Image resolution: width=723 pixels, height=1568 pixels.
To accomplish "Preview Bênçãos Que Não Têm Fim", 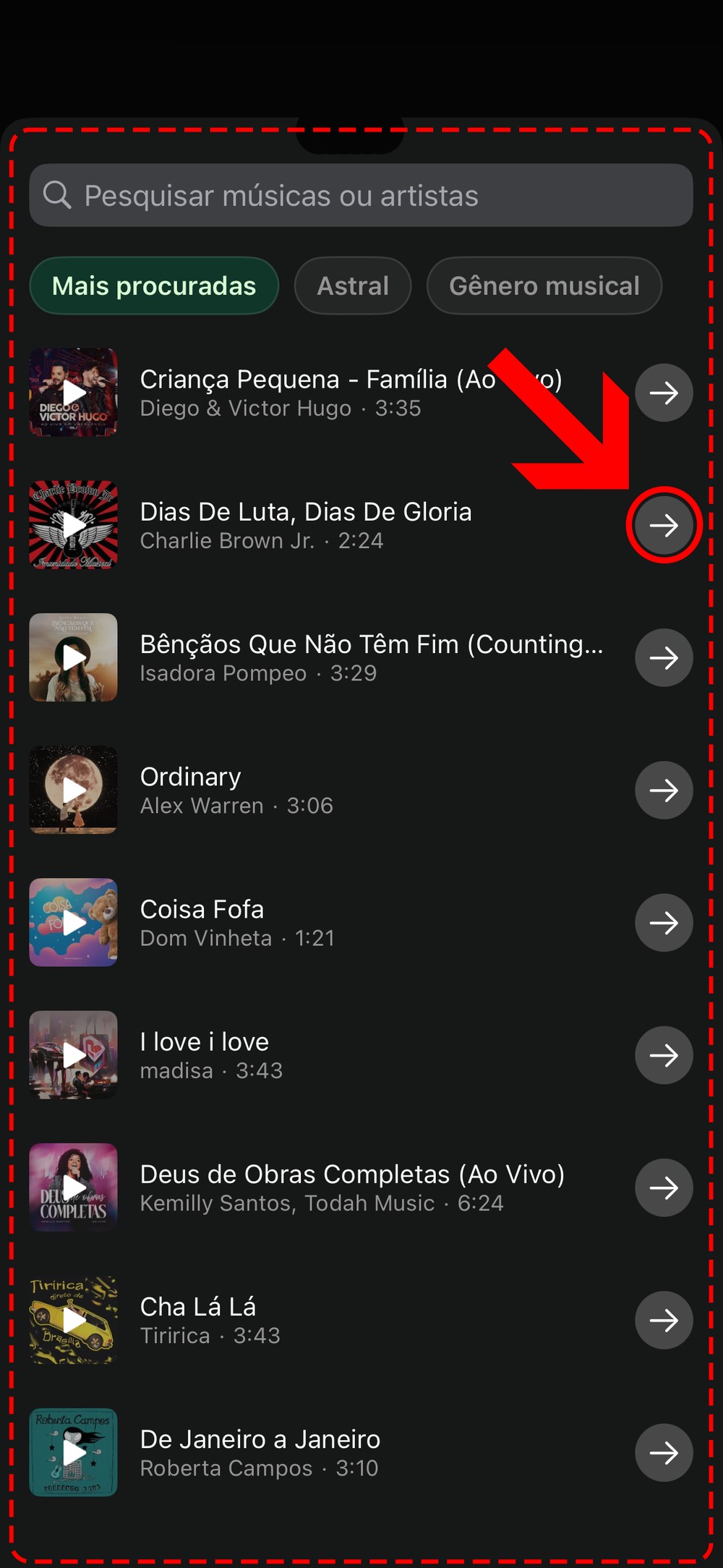I will pos(73,657).
